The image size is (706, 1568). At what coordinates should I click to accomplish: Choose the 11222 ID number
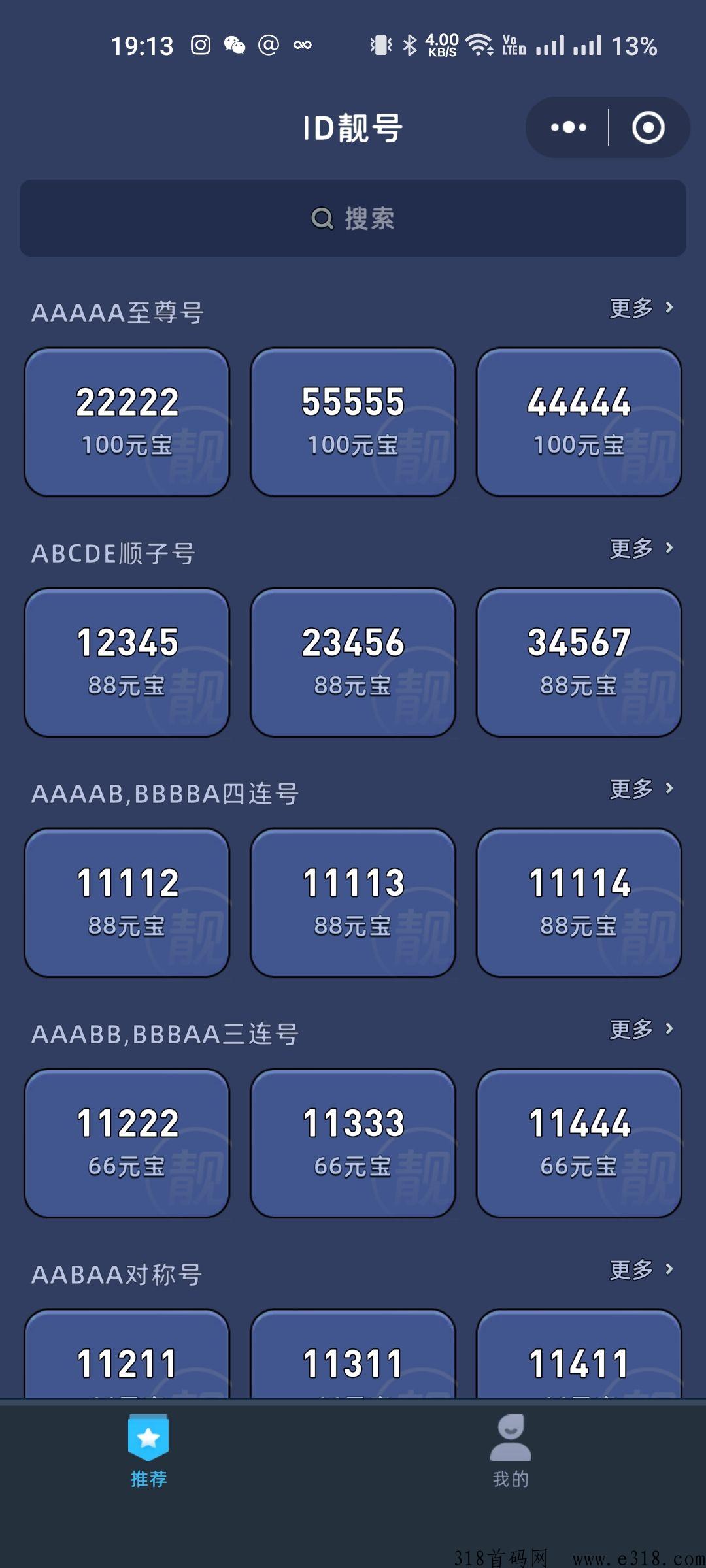click(x=127, y=1143)
